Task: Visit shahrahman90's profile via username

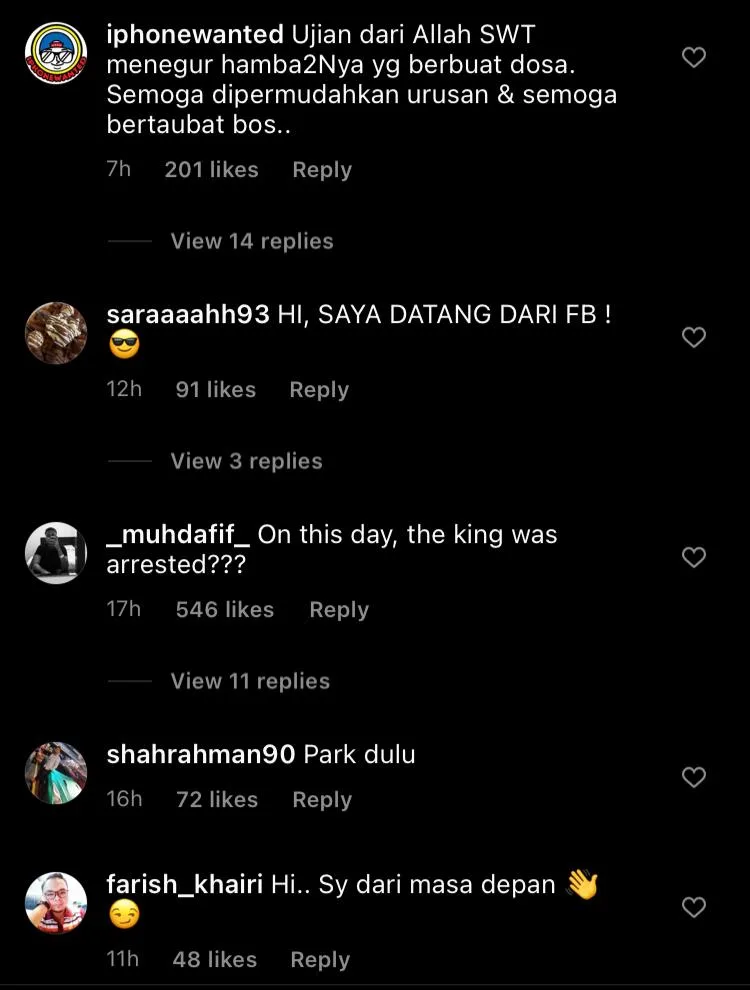Action: click(200, 755)
